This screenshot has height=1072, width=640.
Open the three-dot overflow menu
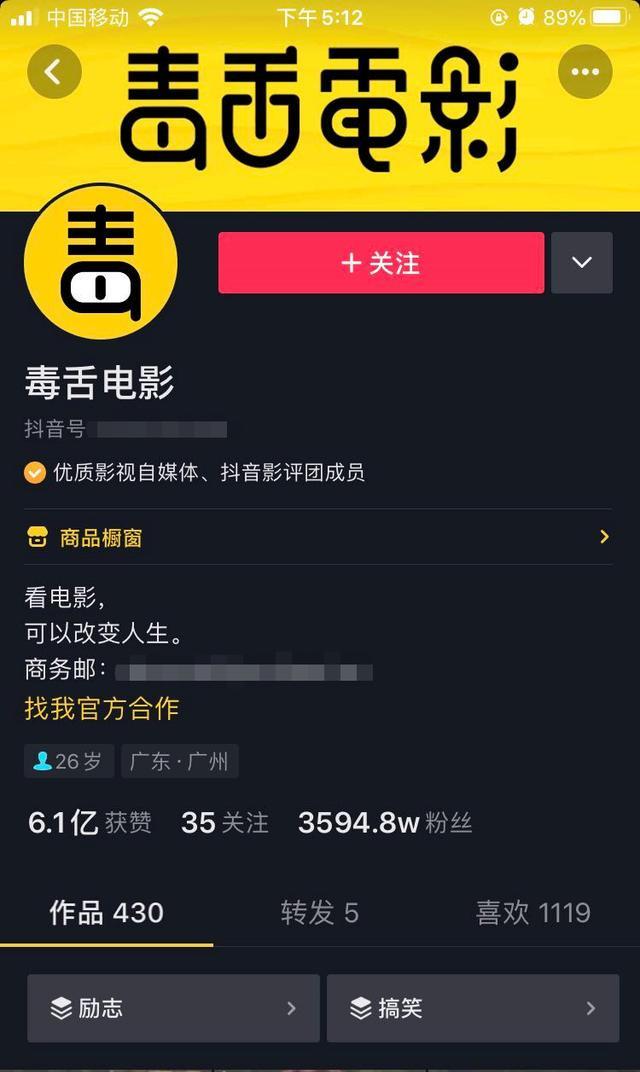pyautogui.click(x=585, y=72)
